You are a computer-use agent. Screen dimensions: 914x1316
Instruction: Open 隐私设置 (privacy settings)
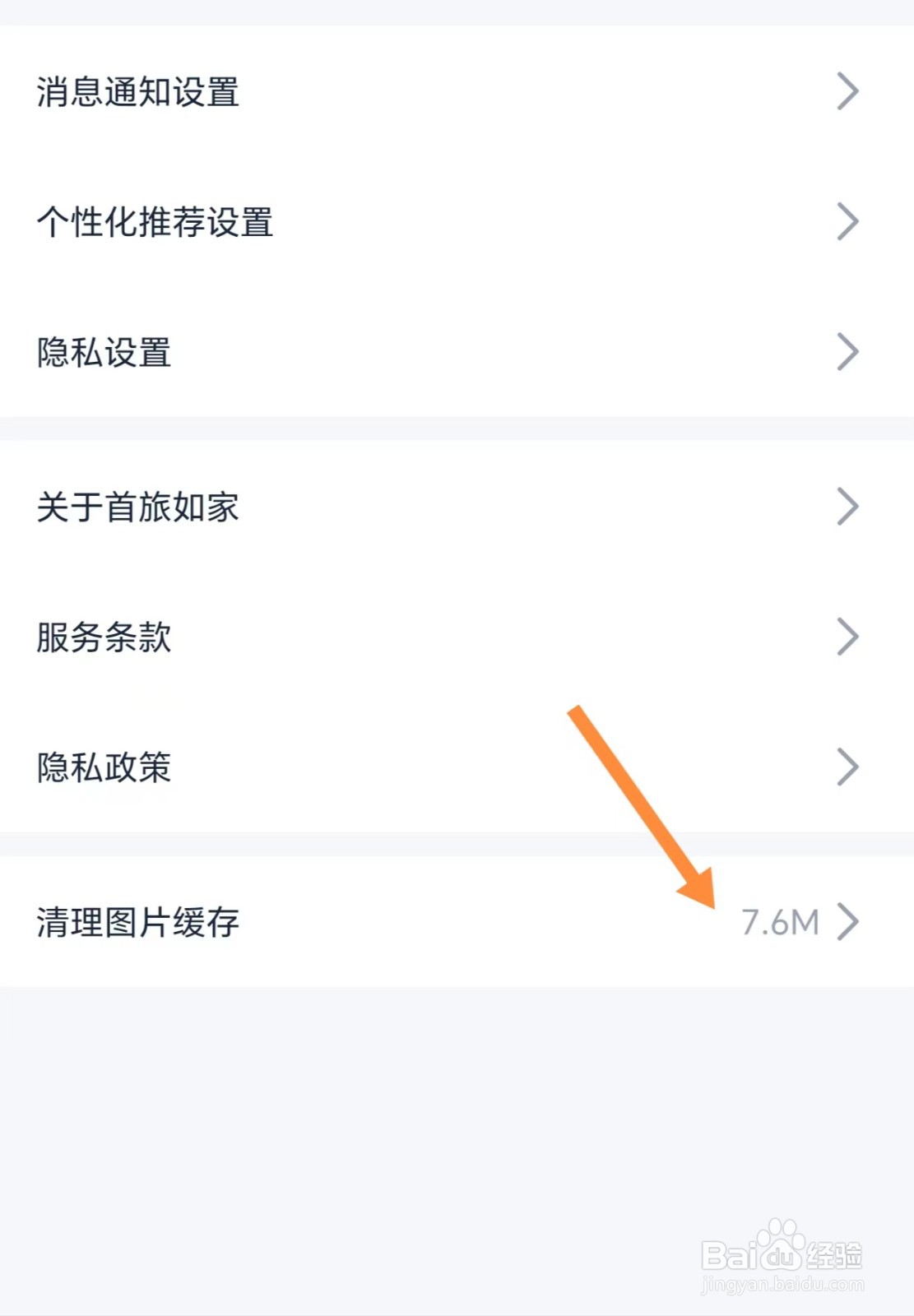[103, 352]
